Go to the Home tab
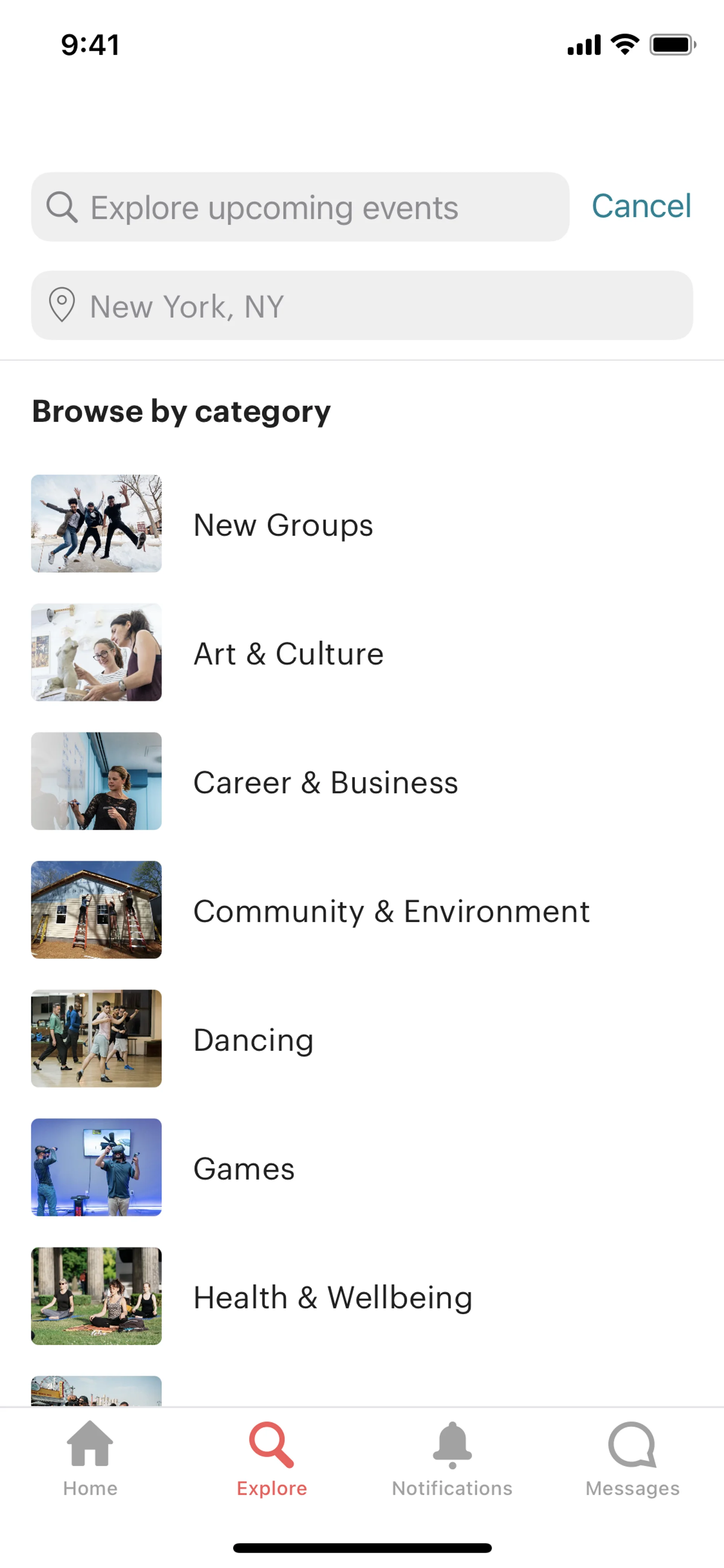 tap(90, 1459)
